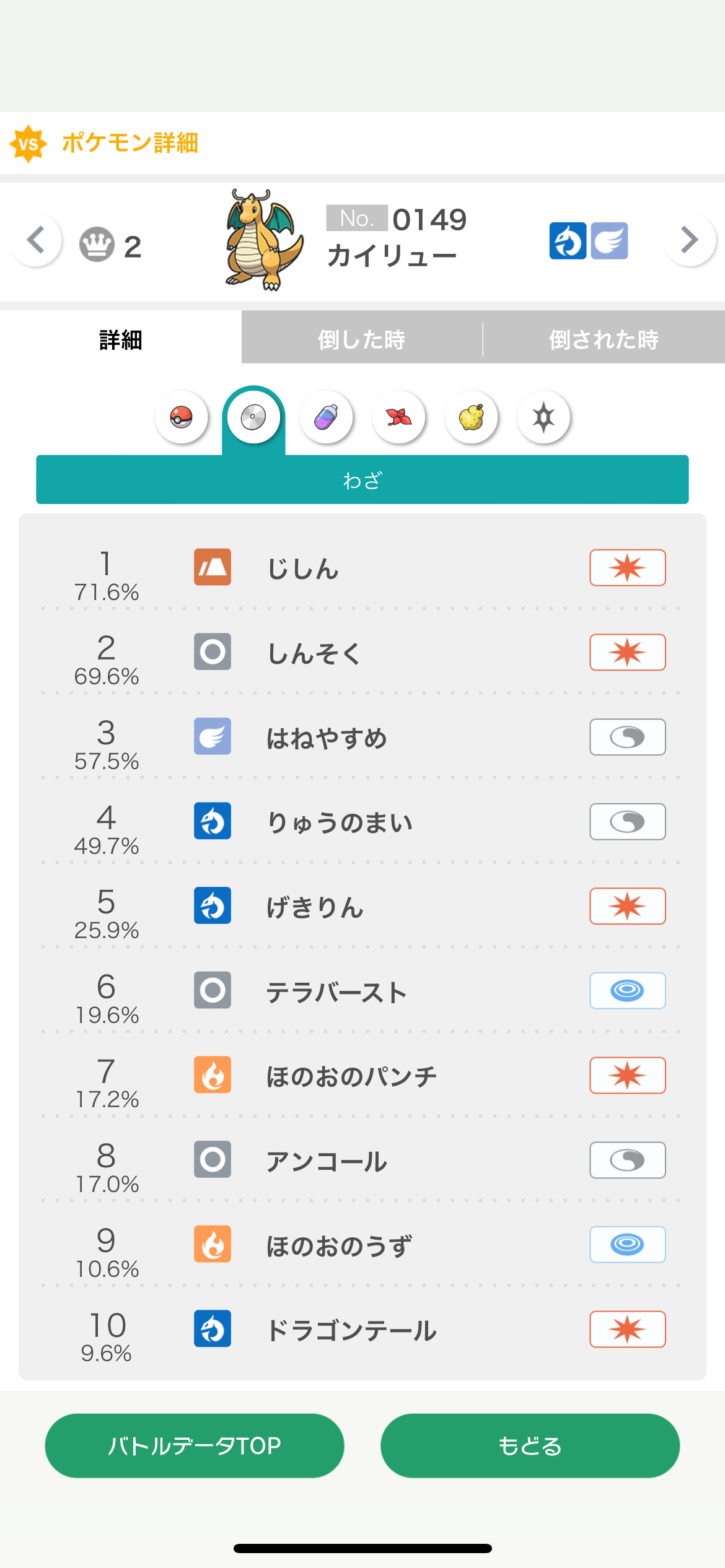Image resolution: width=725 pixels, height=1568 pixels.
Task: Open the Apricorn/food category icon
Action: click(471, 417)
